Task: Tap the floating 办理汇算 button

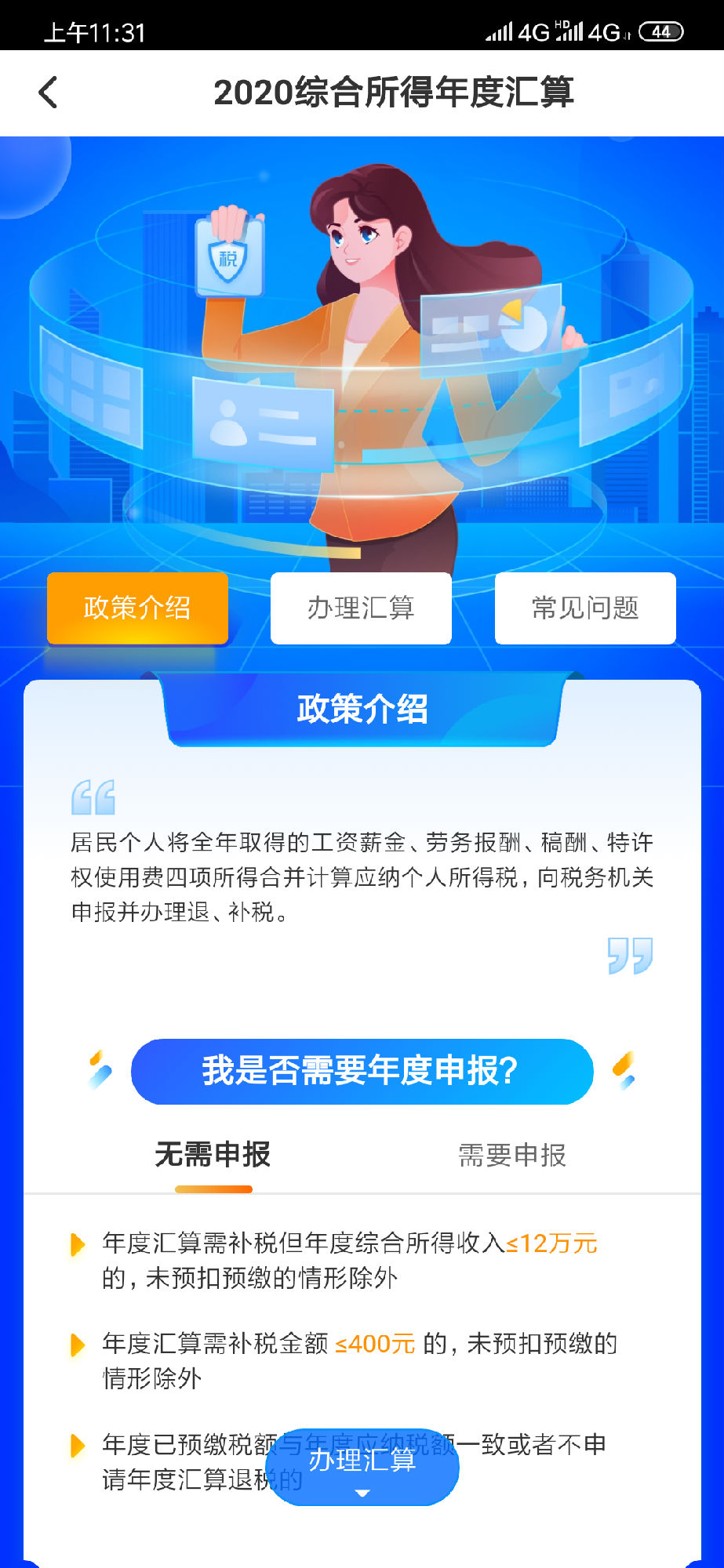Action: pyautogui.click(x=362, y=1465)
